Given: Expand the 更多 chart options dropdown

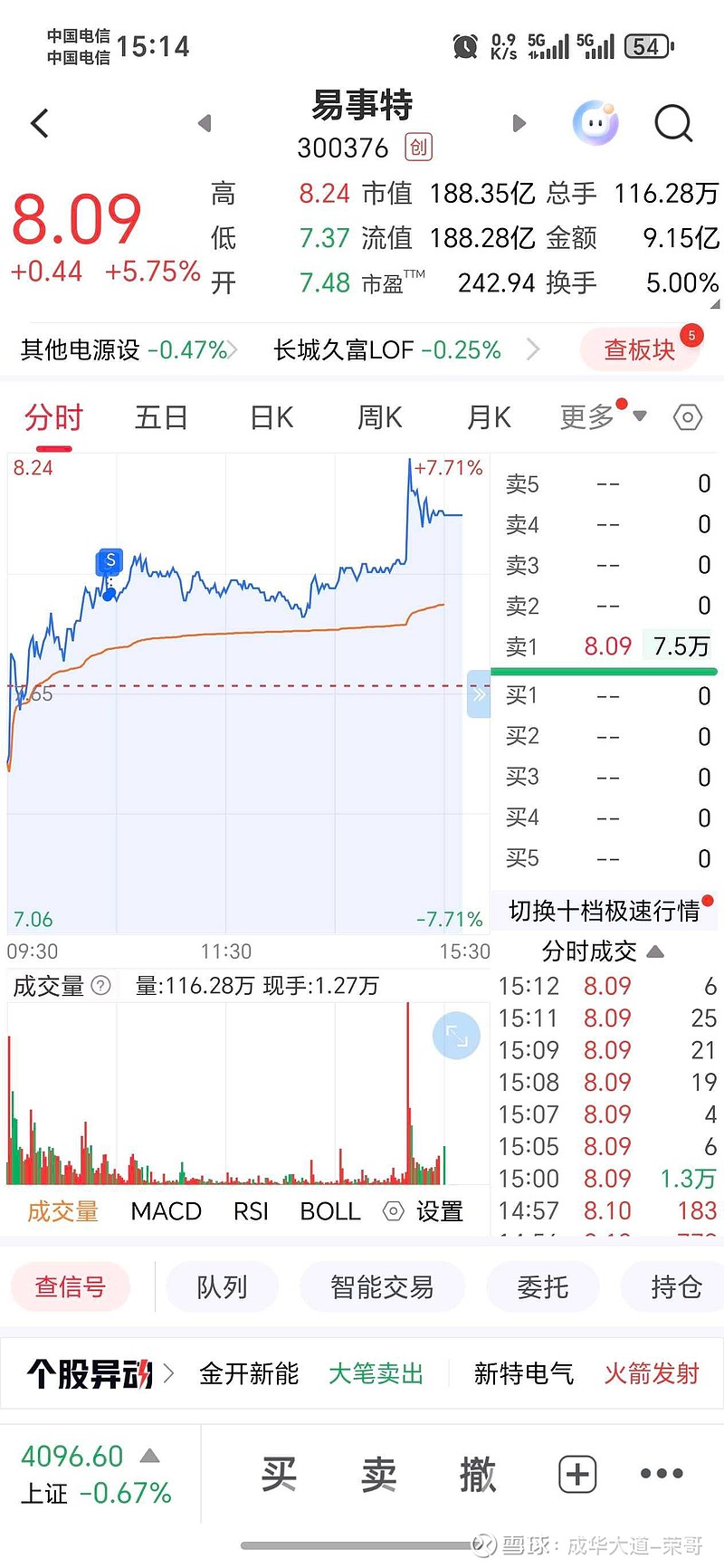Looking at the screenshot, I should (x=602, y=417).
